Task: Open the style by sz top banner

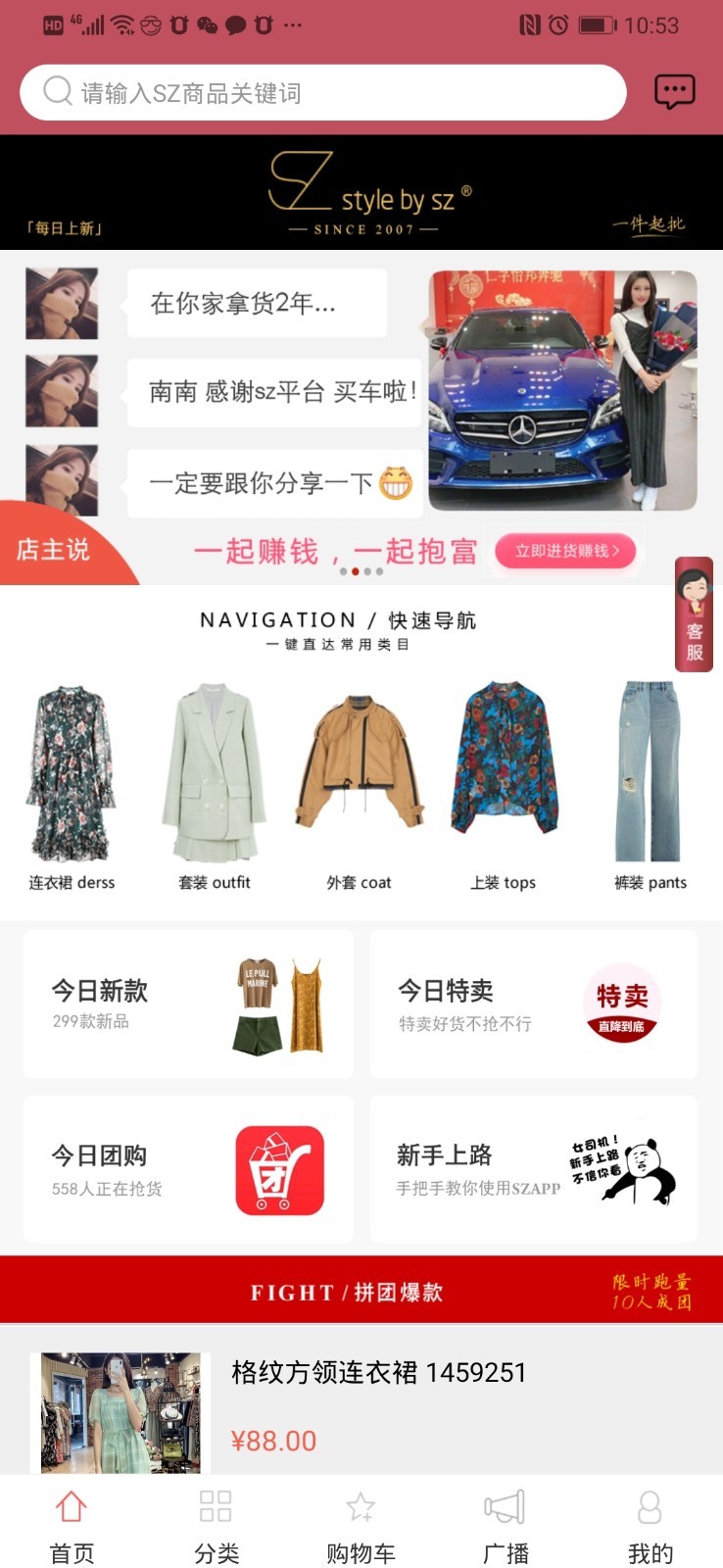Action: click(361, 192)
